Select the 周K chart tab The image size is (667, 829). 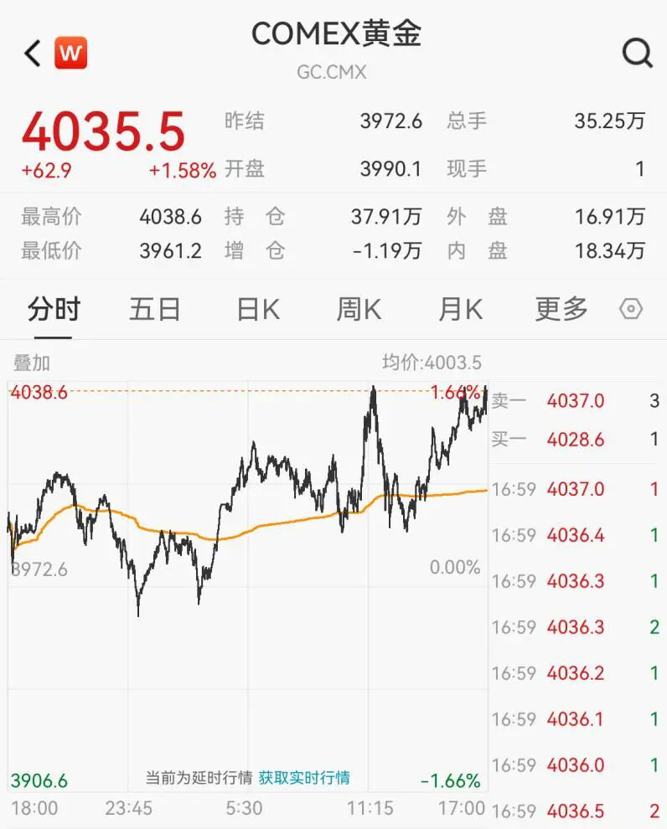[358, 309]
